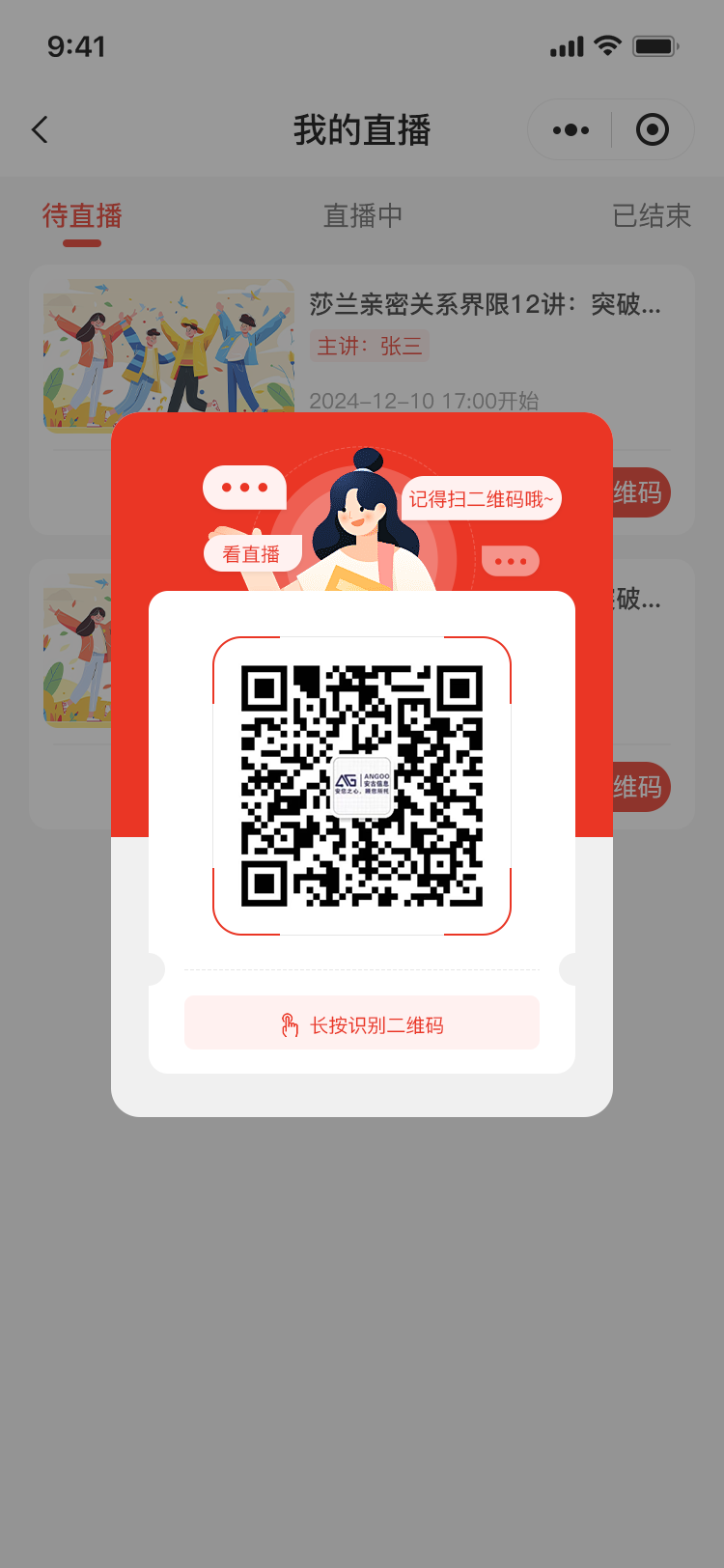The image size is (724, 1568).
Task: Switch to the 直播中 tab
Action: coord(362,216)
